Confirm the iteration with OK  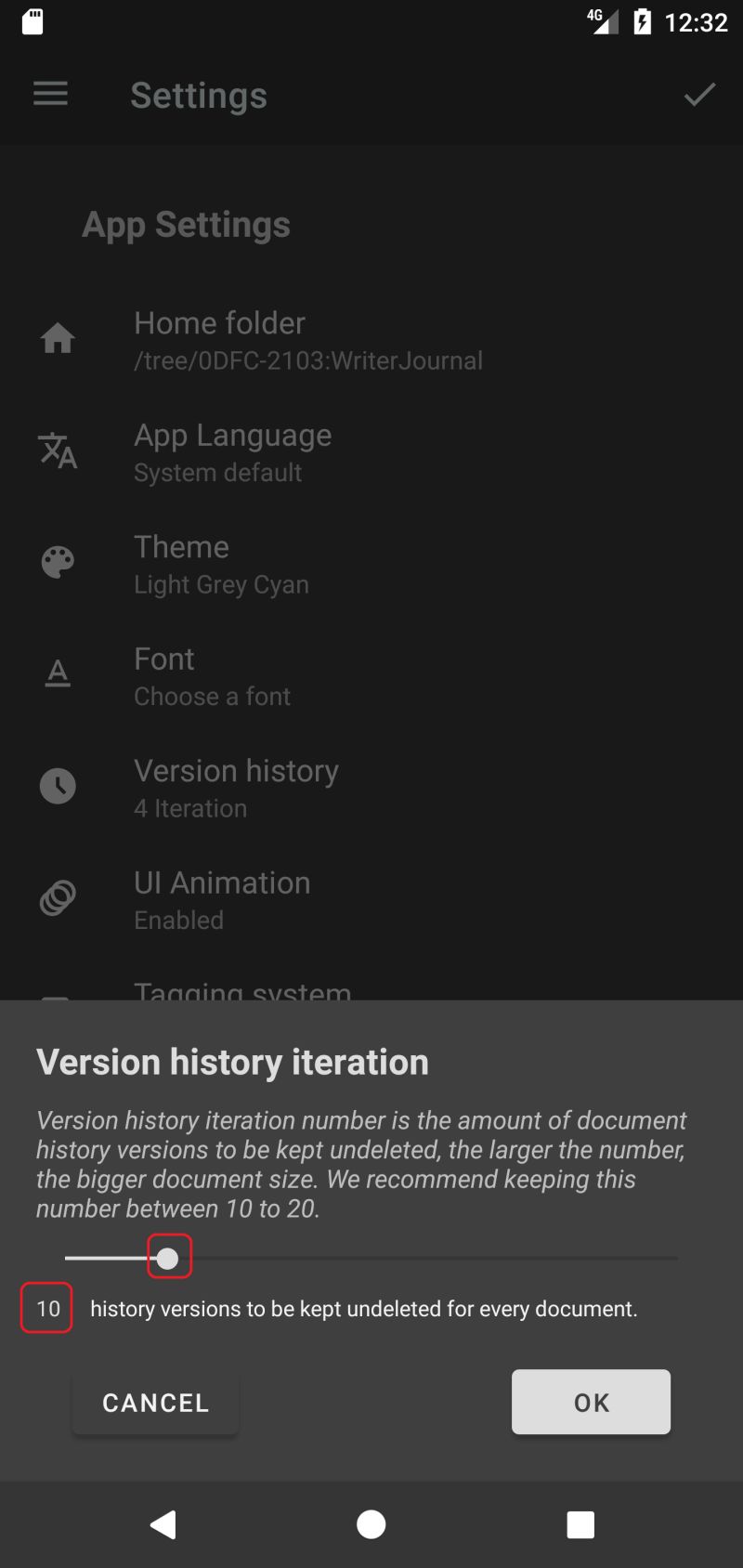pos(591,1401)
